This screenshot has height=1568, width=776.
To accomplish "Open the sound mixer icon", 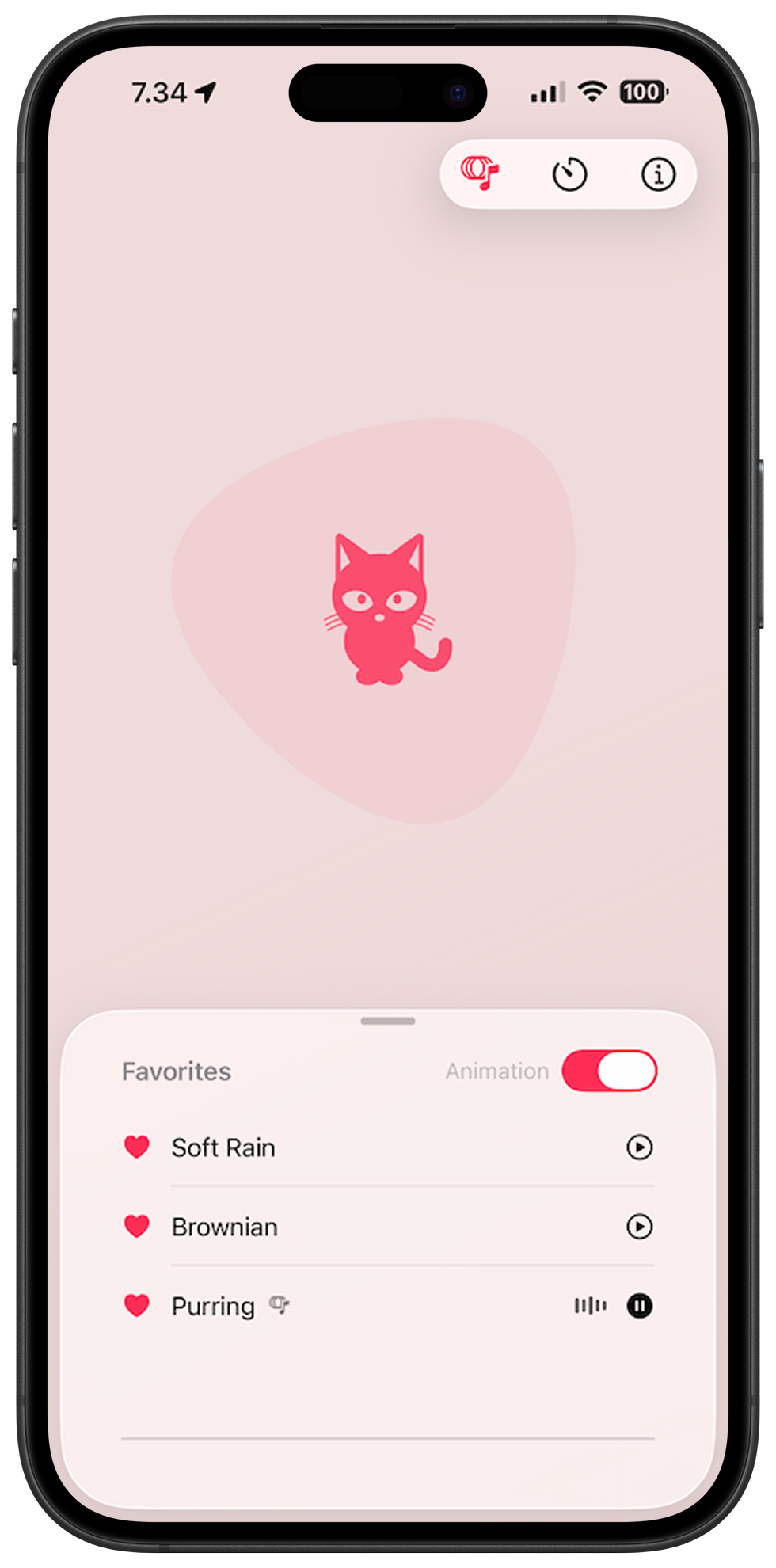I will [480, 173].
